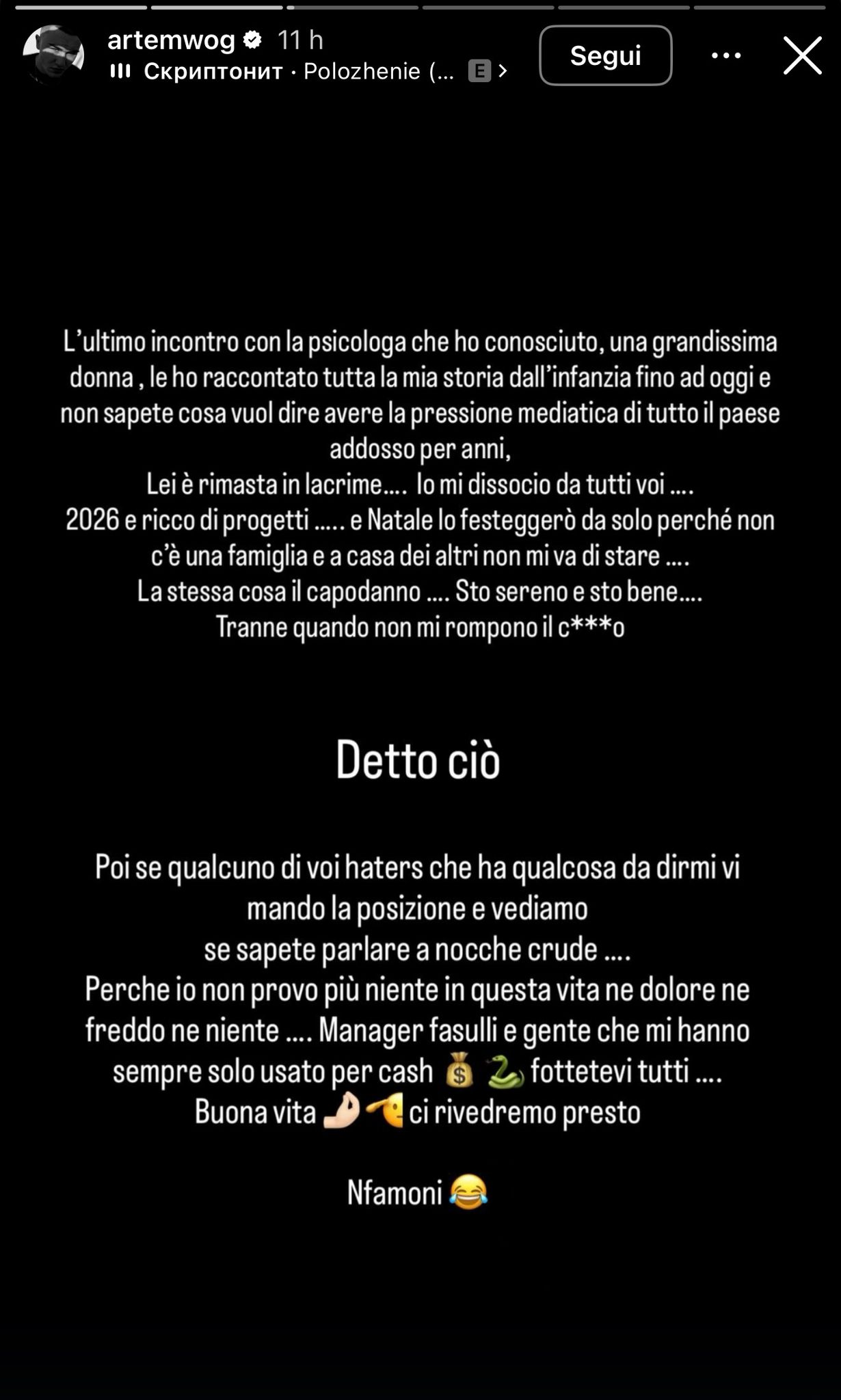Close the story viewer

802,55
